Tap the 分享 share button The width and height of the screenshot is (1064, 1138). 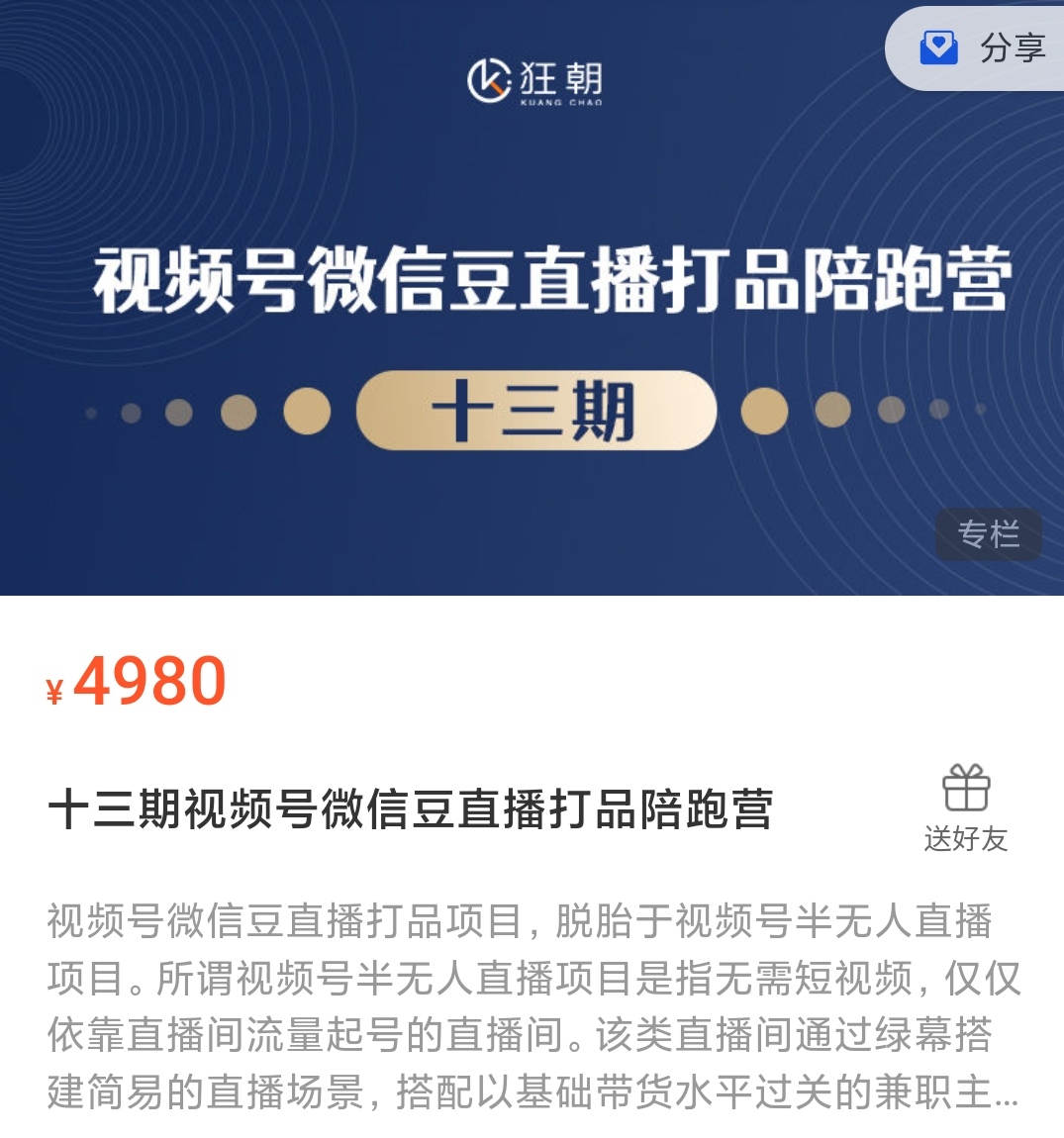tap(983, 47)
